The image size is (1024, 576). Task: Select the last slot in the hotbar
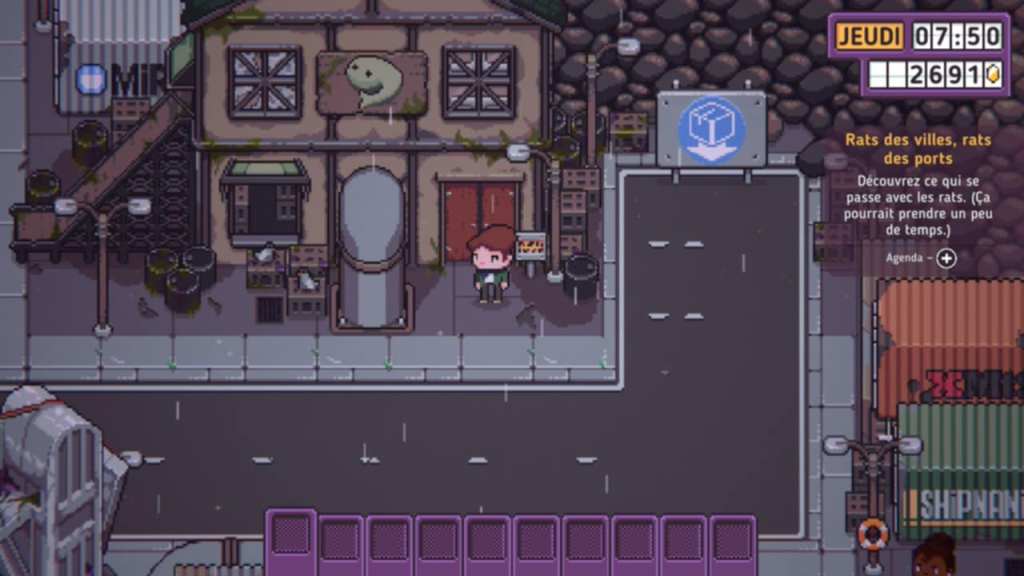click(732, 540)
